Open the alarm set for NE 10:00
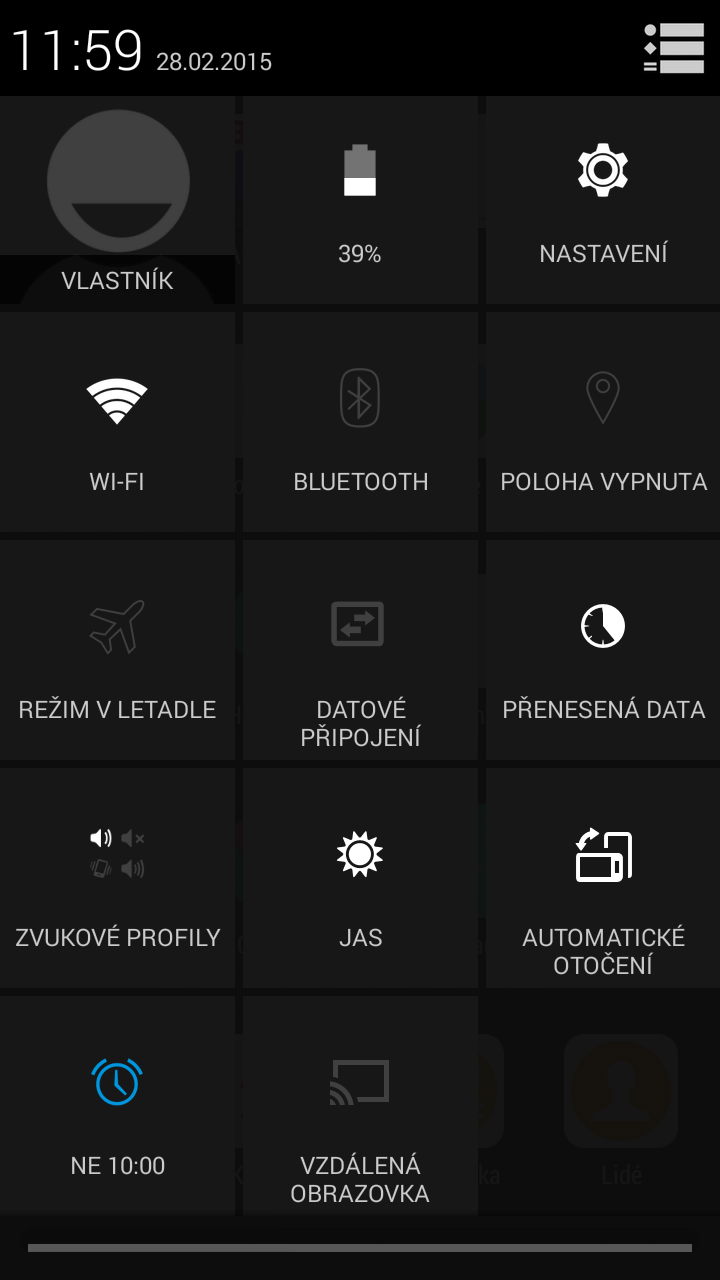 coord(118,1105)
